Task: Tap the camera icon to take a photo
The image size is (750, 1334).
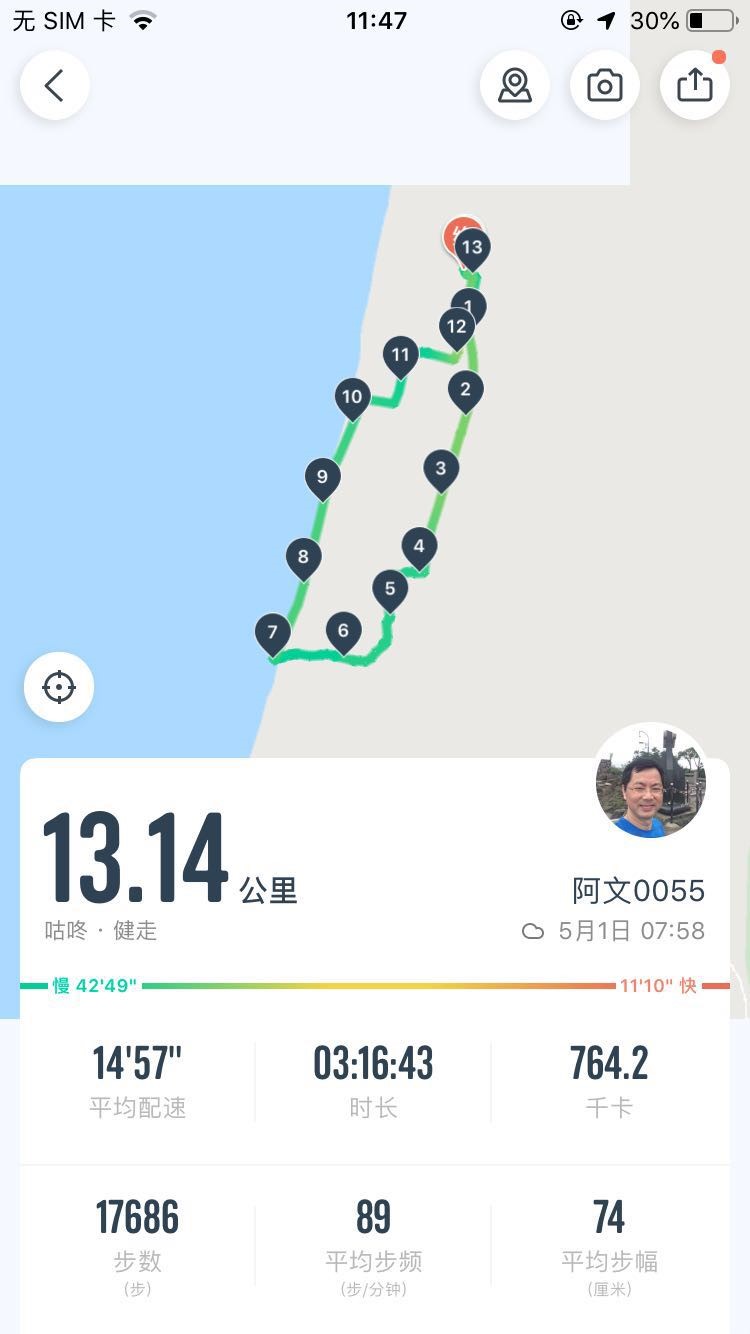Action: pyautogui.click(x=605, y=86)
